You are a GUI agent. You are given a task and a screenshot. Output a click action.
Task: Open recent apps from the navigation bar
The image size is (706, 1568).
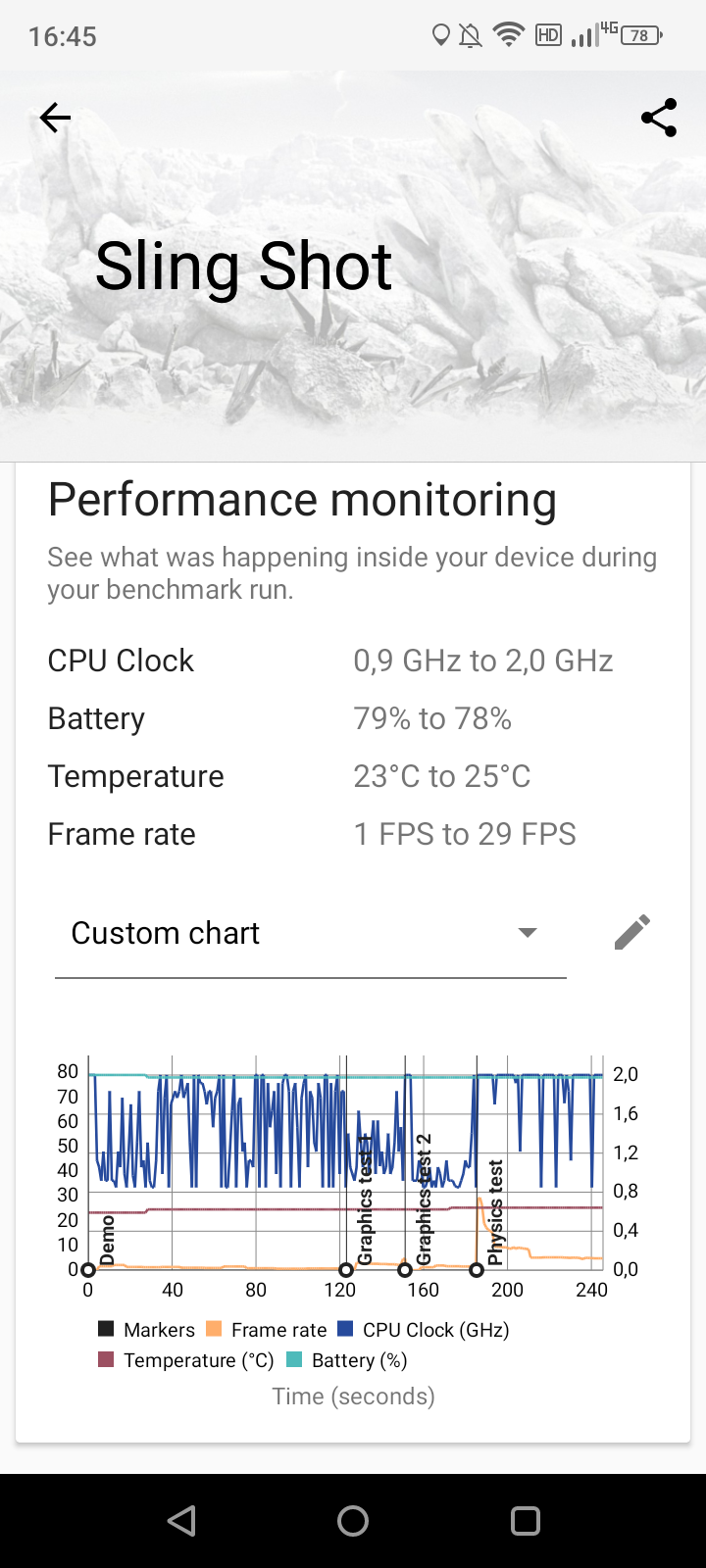coord(526,1521)
